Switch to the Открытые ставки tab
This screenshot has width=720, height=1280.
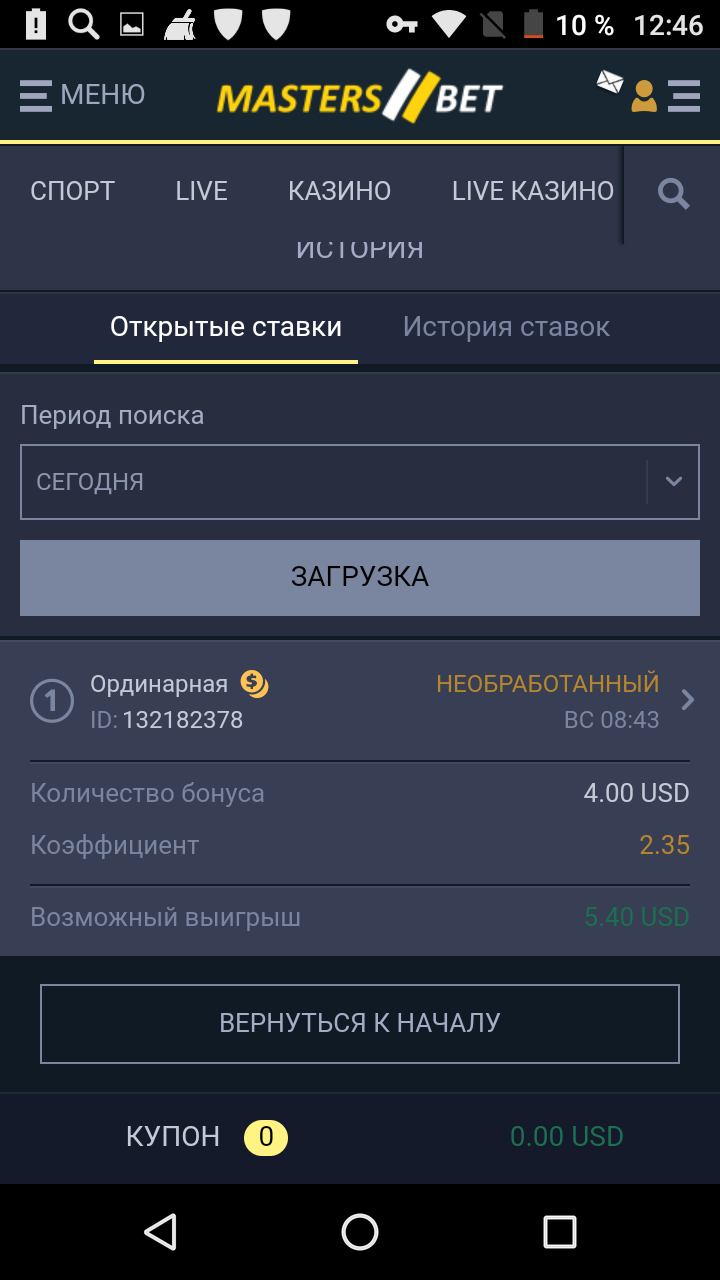225,327
